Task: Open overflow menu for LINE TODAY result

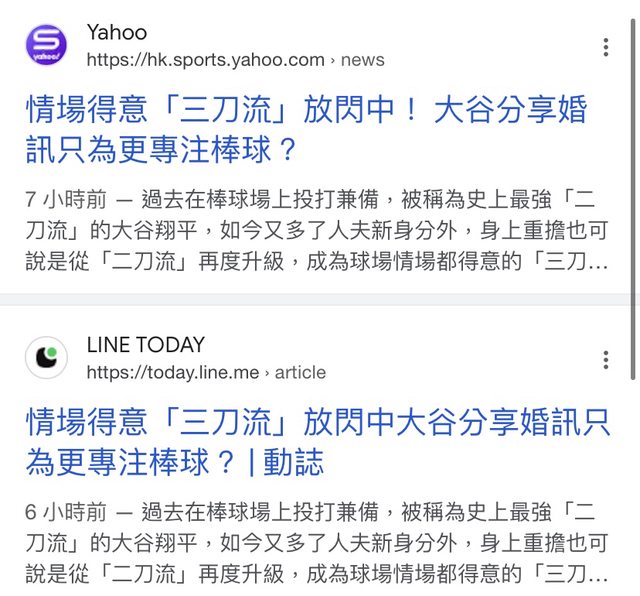Action: 606,360
